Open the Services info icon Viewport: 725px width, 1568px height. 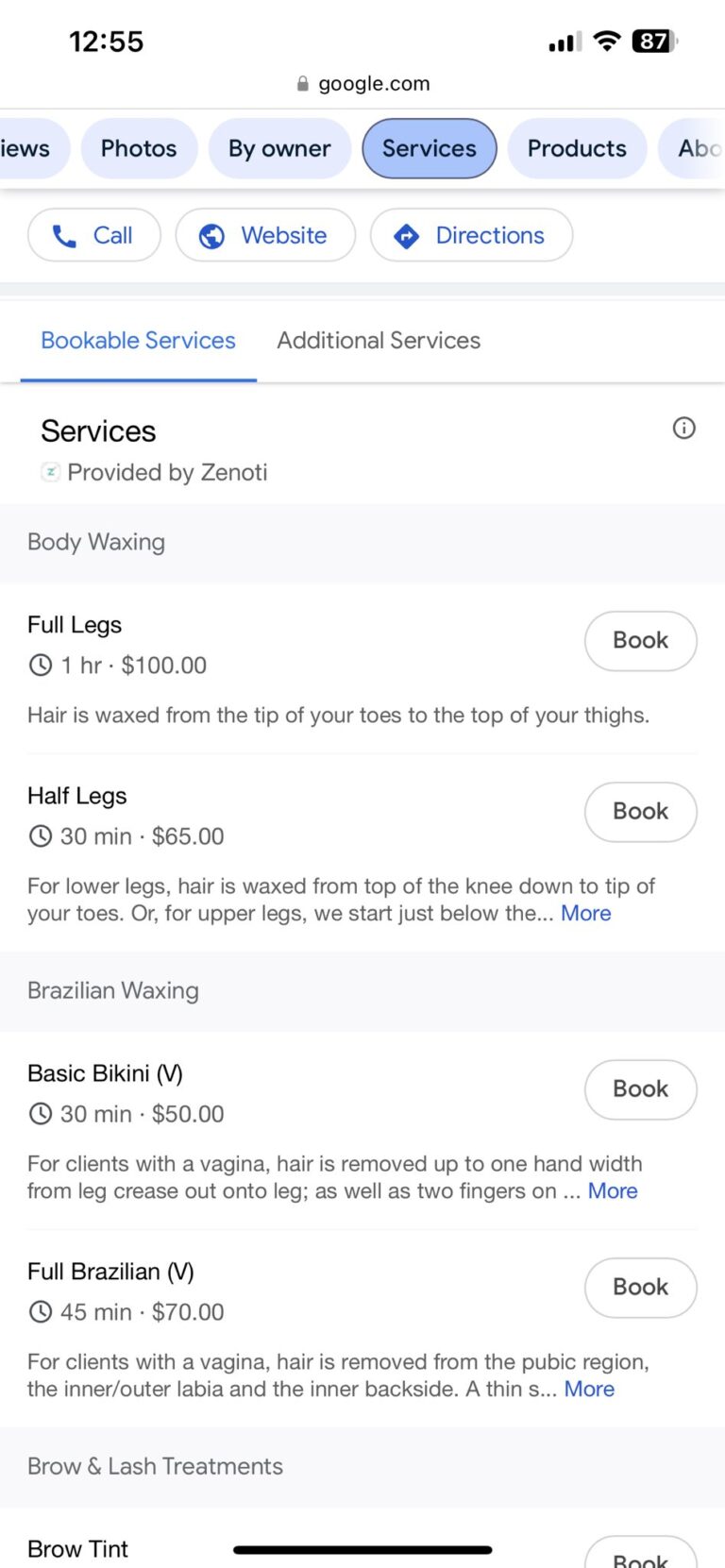(x=683, y=429)
